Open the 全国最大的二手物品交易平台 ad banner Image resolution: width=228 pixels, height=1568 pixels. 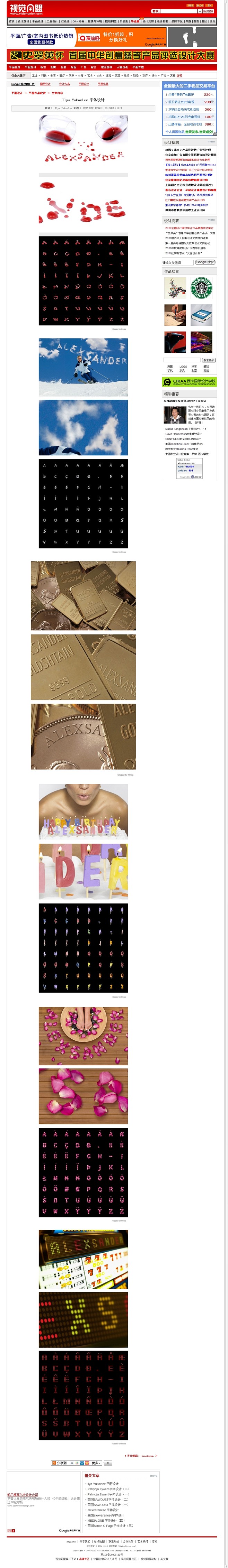tap(189, 86)
